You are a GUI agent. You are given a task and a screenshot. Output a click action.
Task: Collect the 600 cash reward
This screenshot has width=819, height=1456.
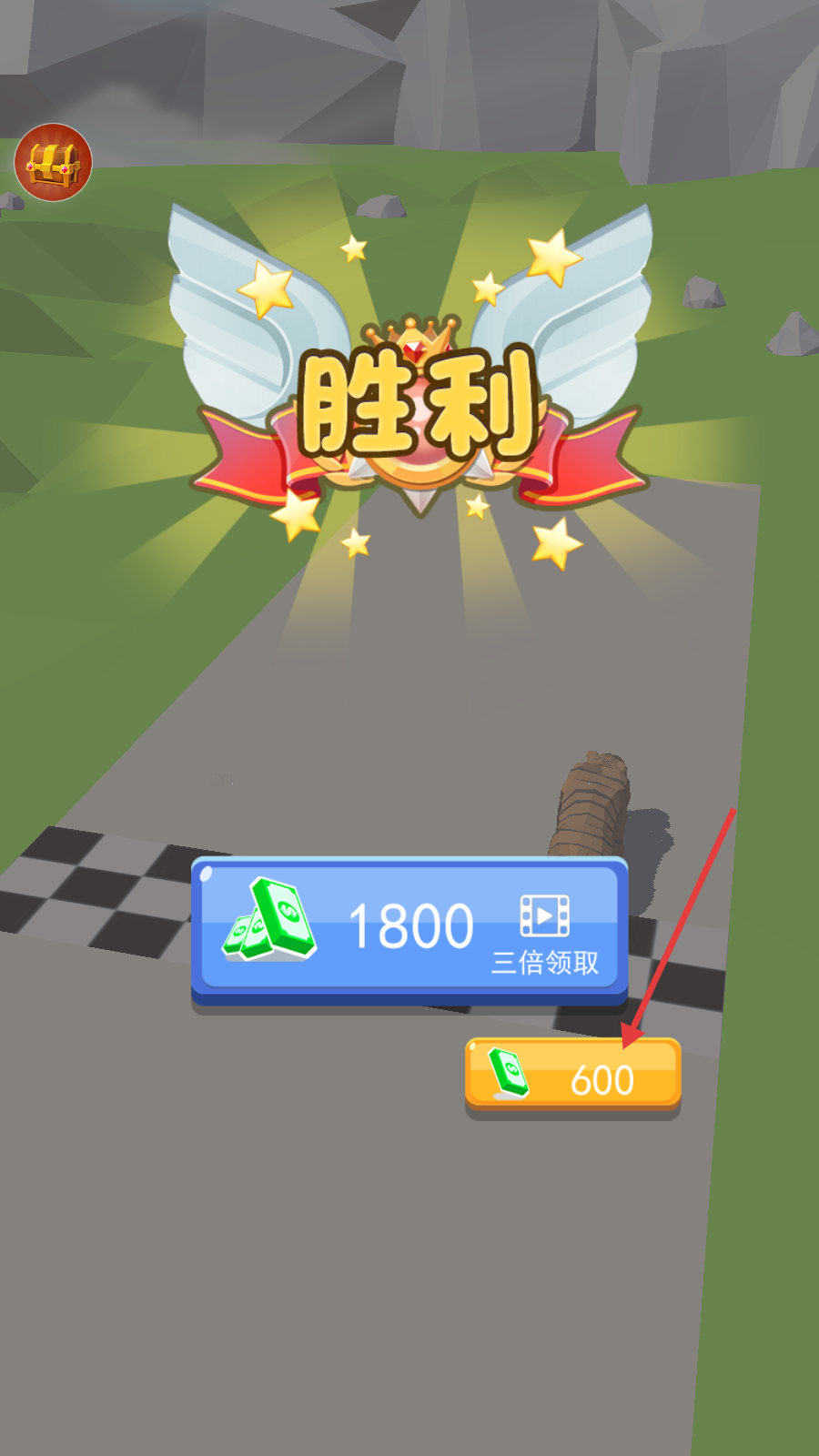pyautogui.click(x=572, y=1076)
